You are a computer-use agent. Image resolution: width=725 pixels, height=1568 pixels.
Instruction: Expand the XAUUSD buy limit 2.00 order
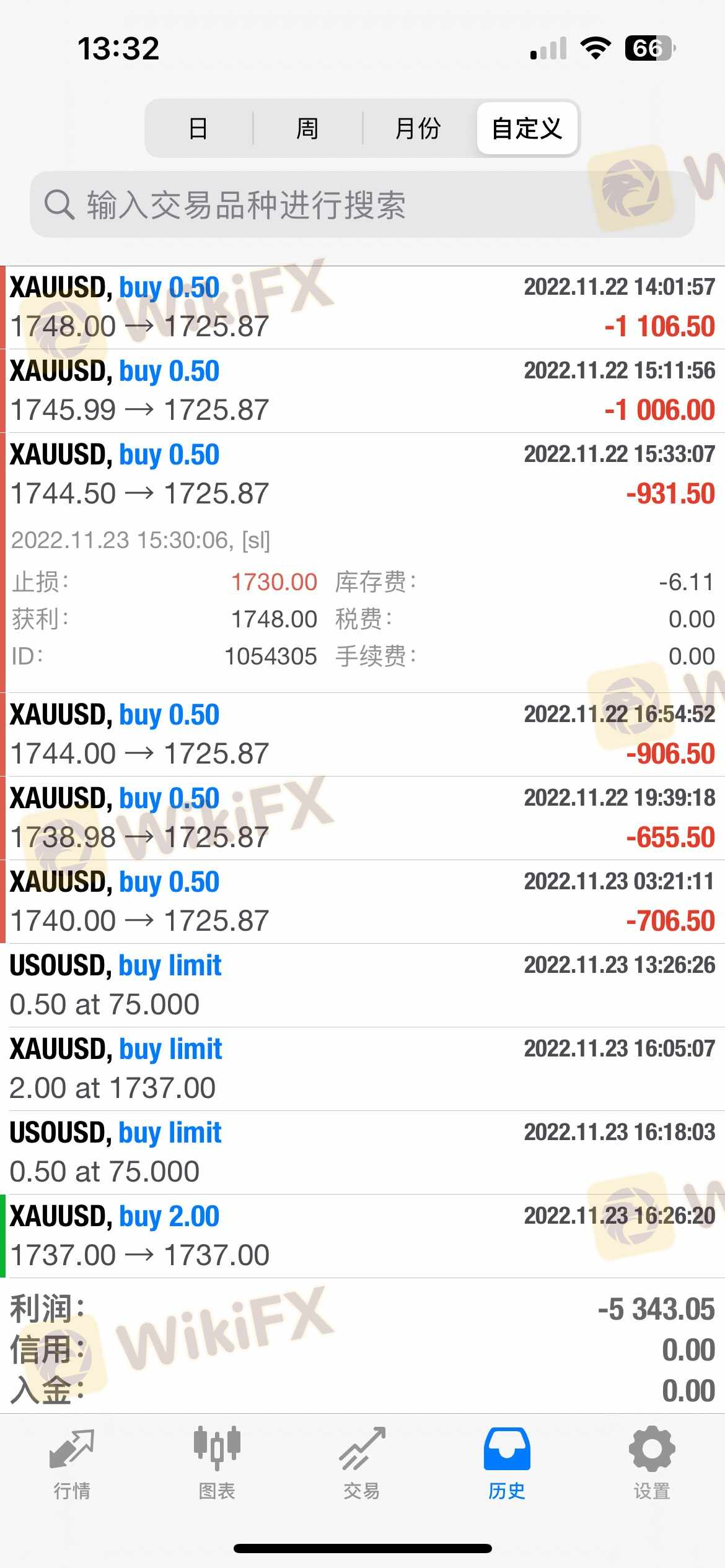(362, 1069)
